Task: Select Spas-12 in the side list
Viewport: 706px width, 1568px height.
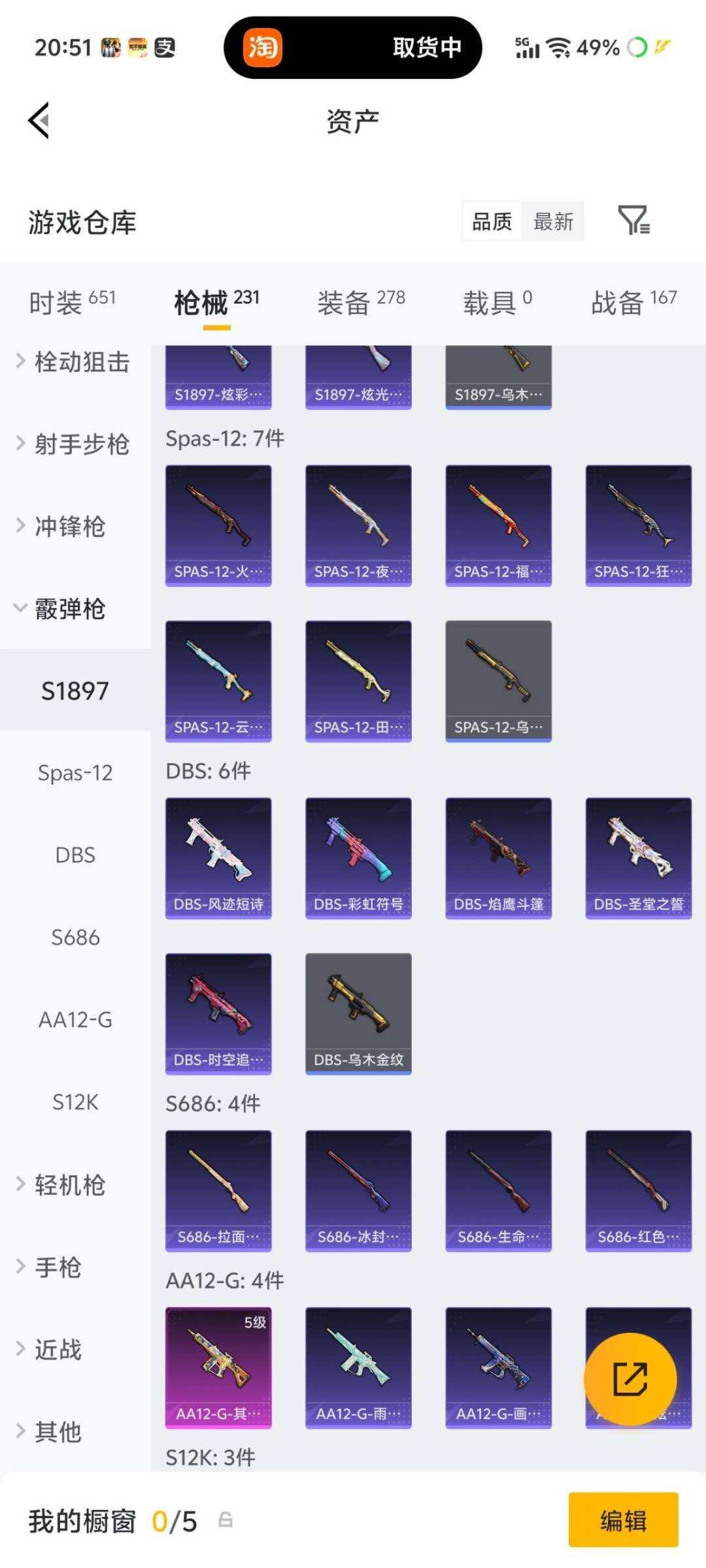Action: [x=75, y=773]
